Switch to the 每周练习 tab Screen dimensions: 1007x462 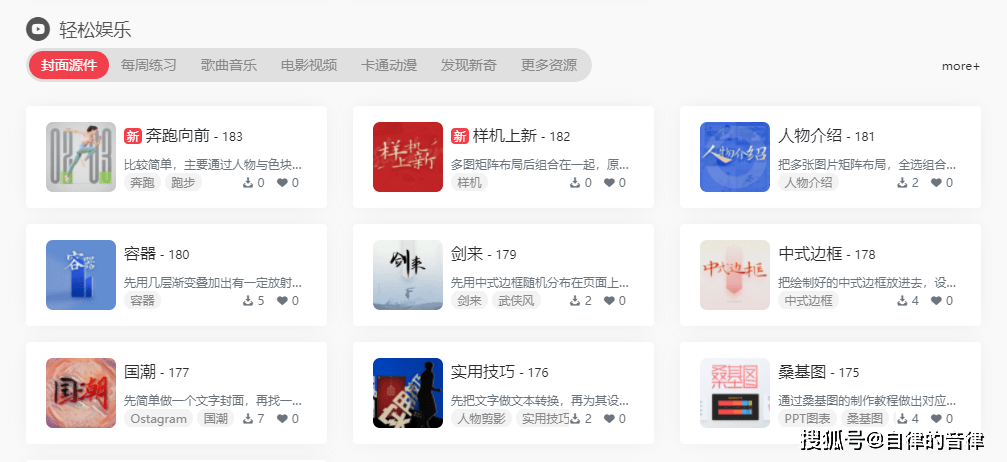click(x=148, y=65)
